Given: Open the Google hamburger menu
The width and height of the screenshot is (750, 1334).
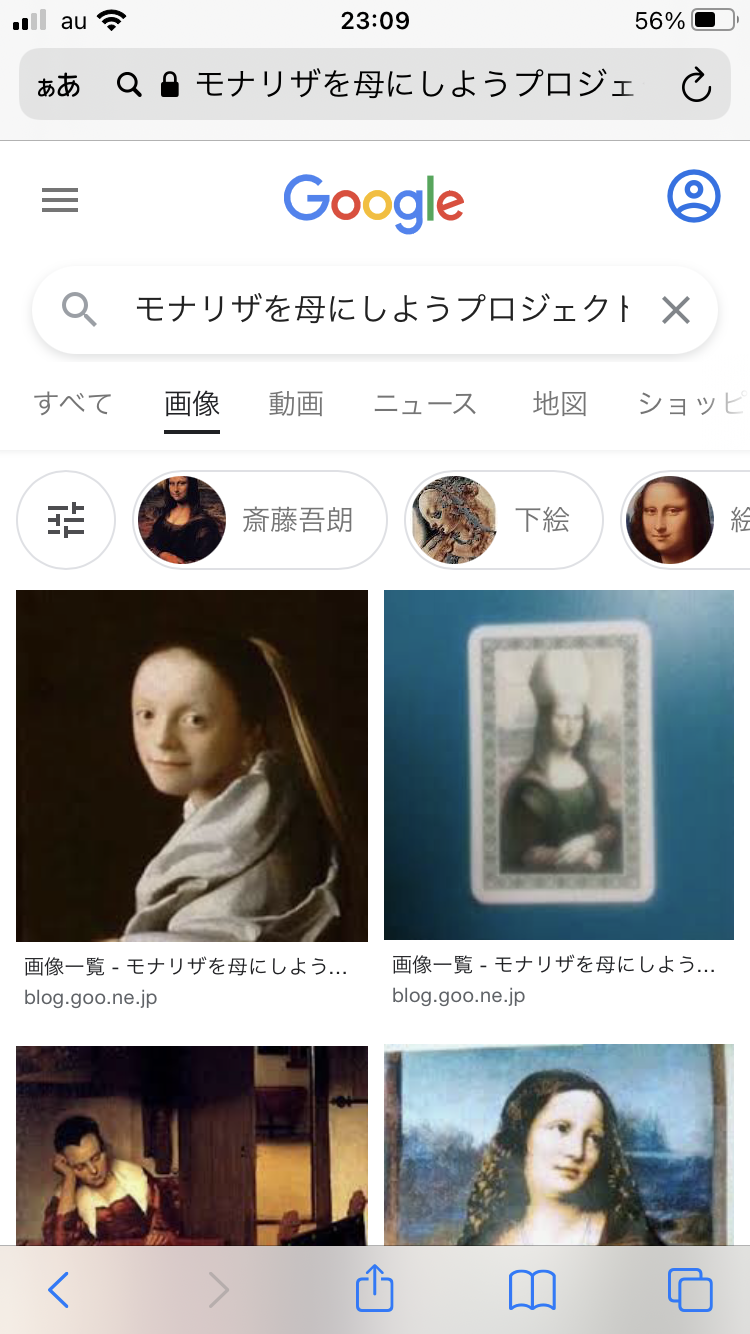Looking at the screenshot, I should pyautogui.click(x=60, y=201).
